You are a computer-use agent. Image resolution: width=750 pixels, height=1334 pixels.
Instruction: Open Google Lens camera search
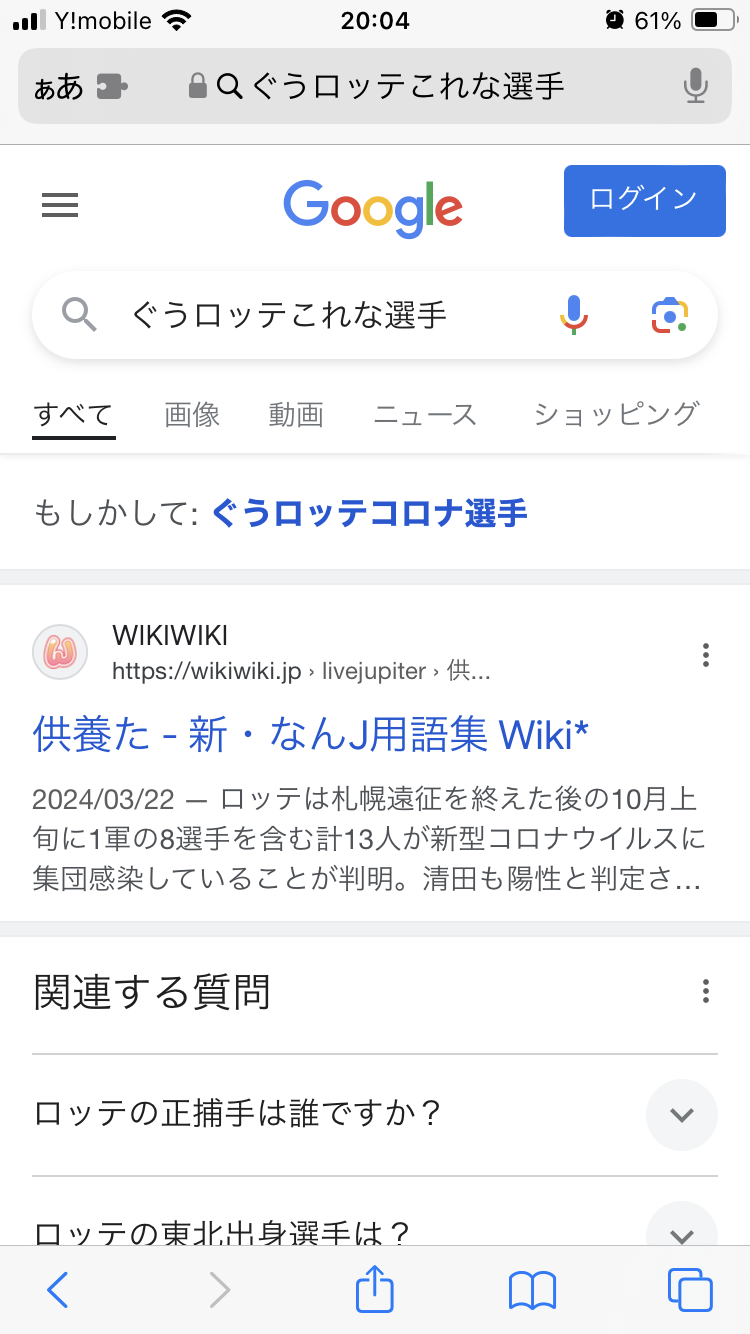(670, 315)
